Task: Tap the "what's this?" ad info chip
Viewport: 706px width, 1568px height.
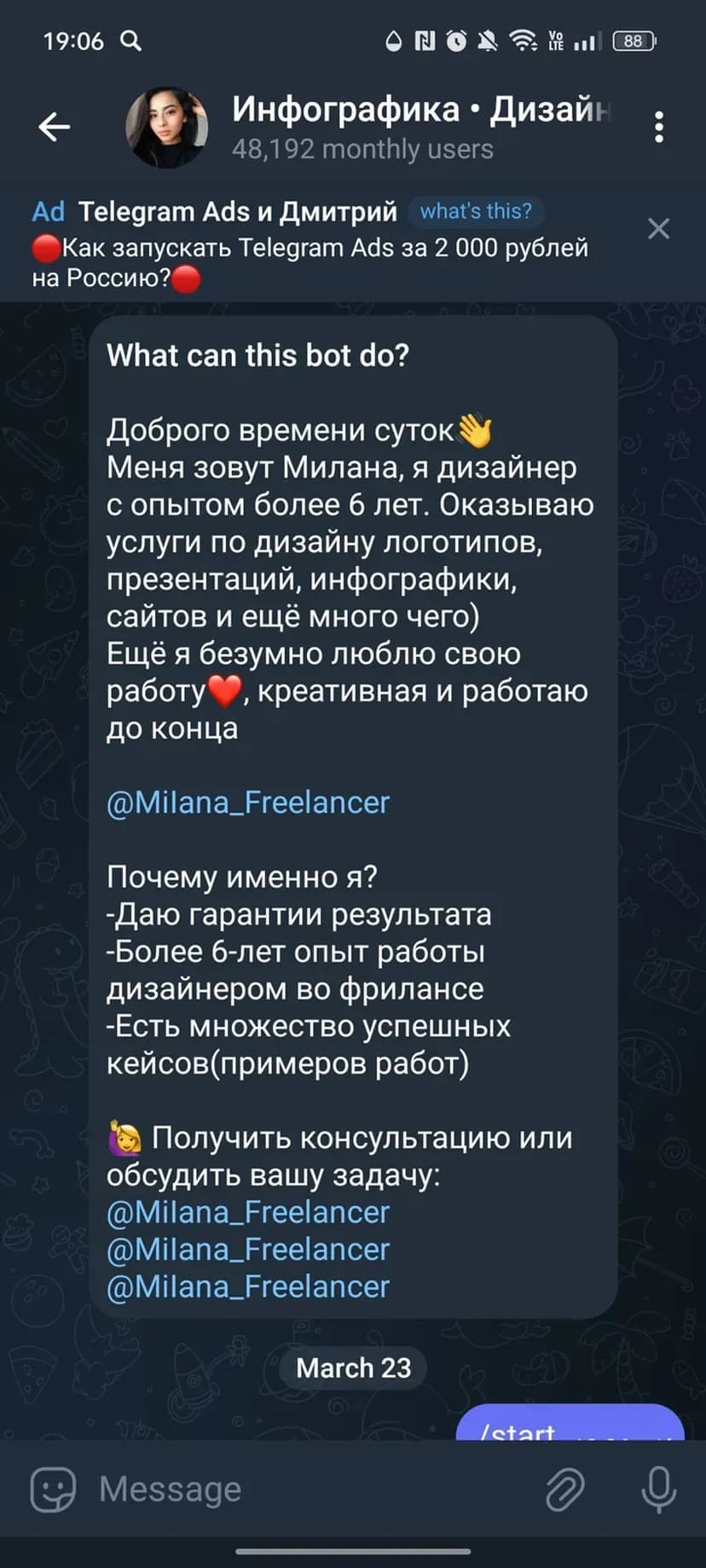Action: (475, 211)
